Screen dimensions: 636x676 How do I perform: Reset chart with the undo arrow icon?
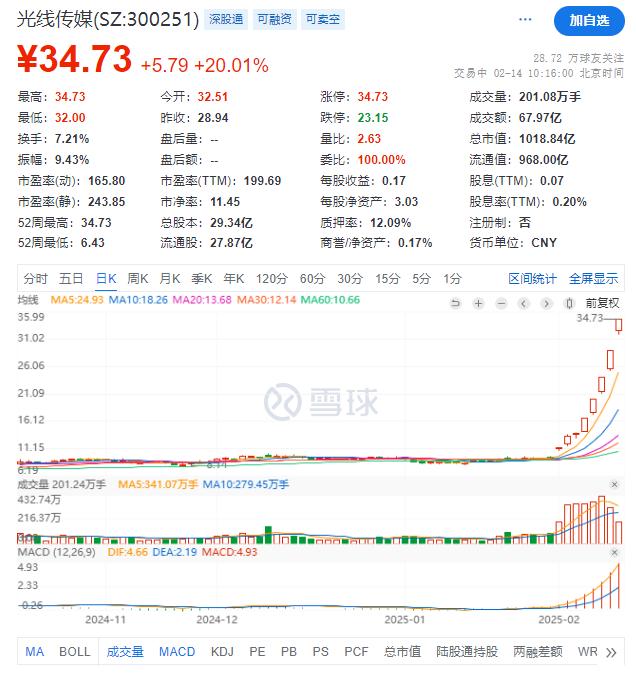[457, 303]
